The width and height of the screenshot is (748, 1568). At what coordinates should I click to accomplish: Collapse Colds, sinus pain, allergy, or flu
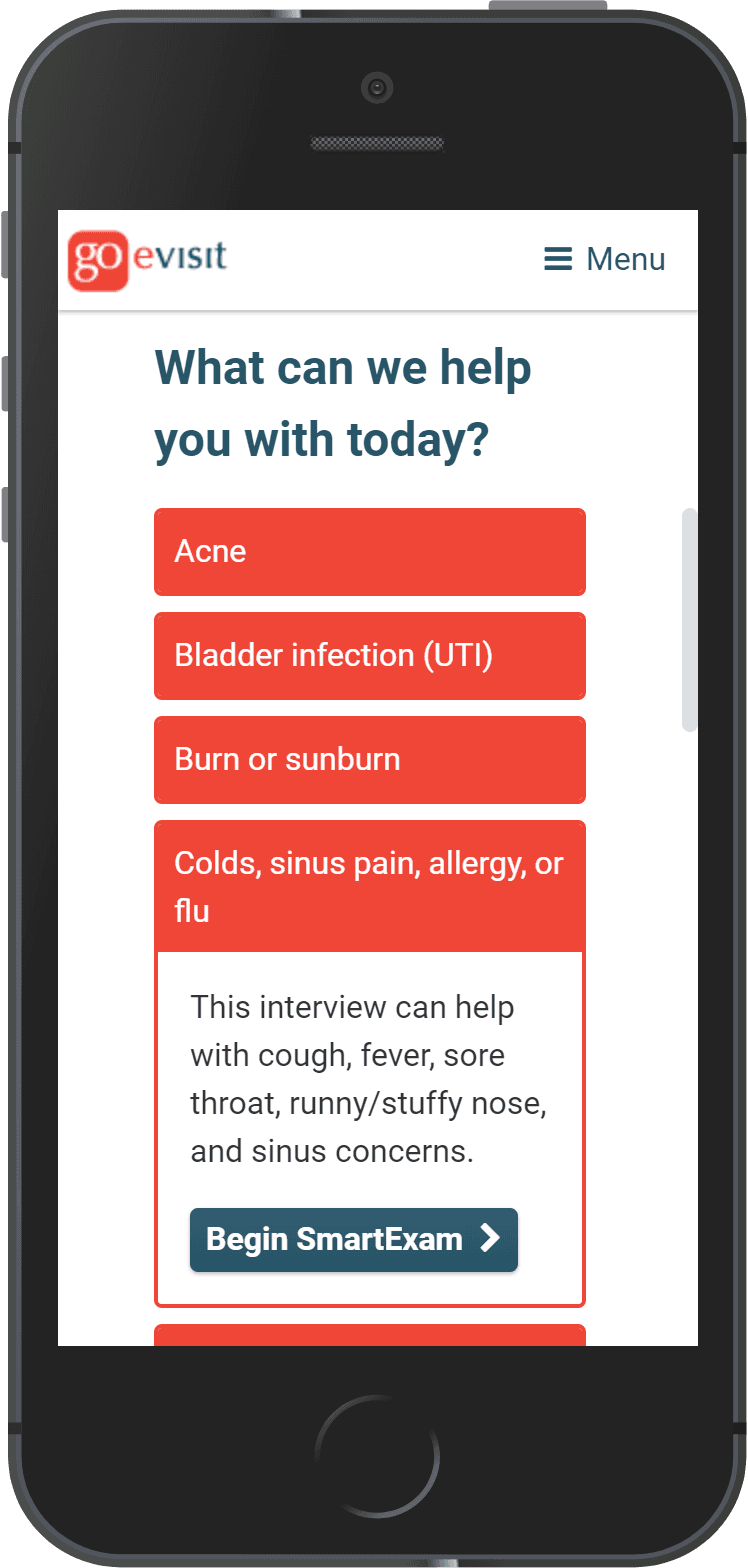point(369,887)
